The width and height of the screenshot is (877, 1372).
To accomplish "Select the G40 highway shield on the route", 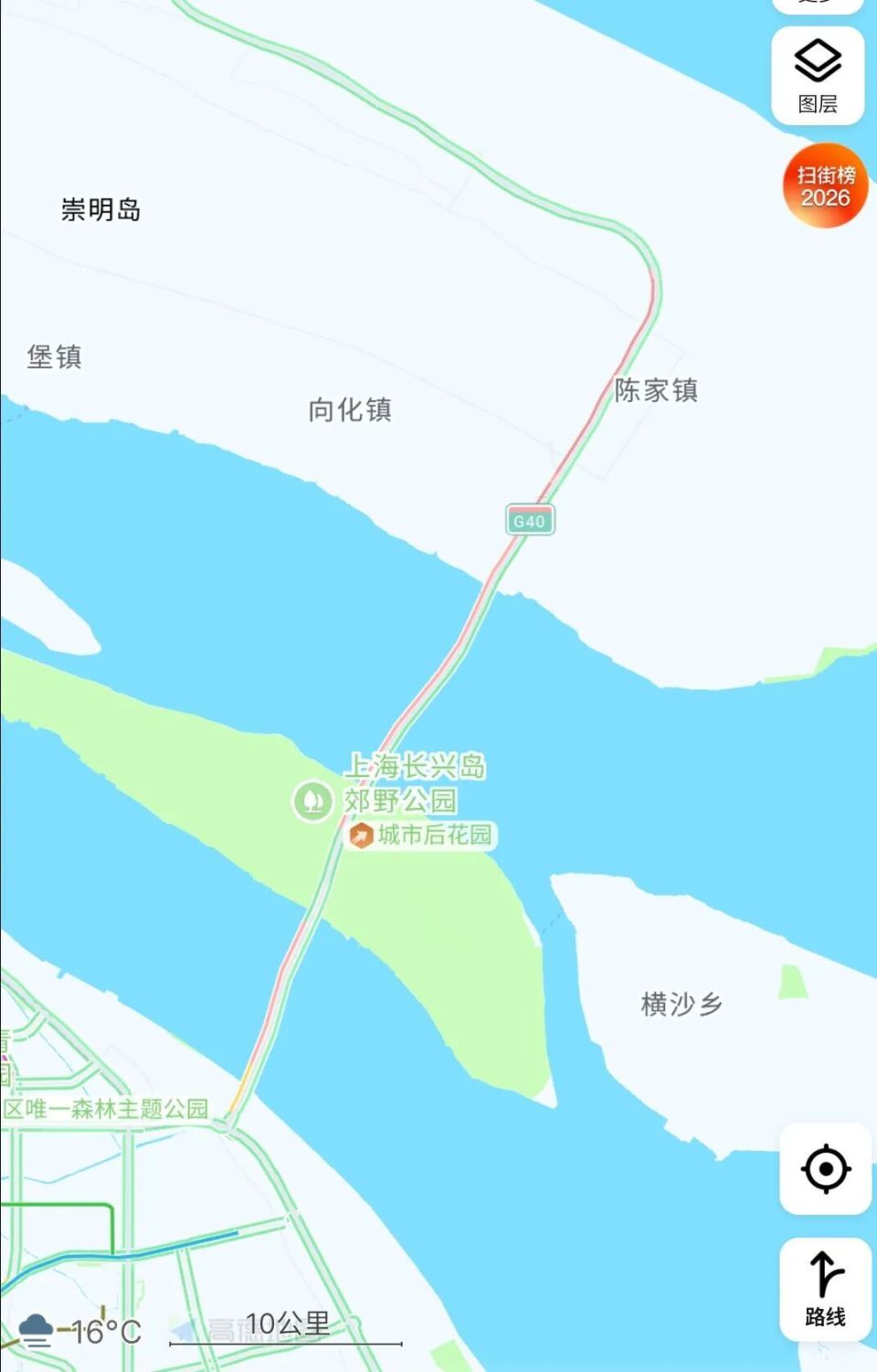I will [x=531, y=517].
